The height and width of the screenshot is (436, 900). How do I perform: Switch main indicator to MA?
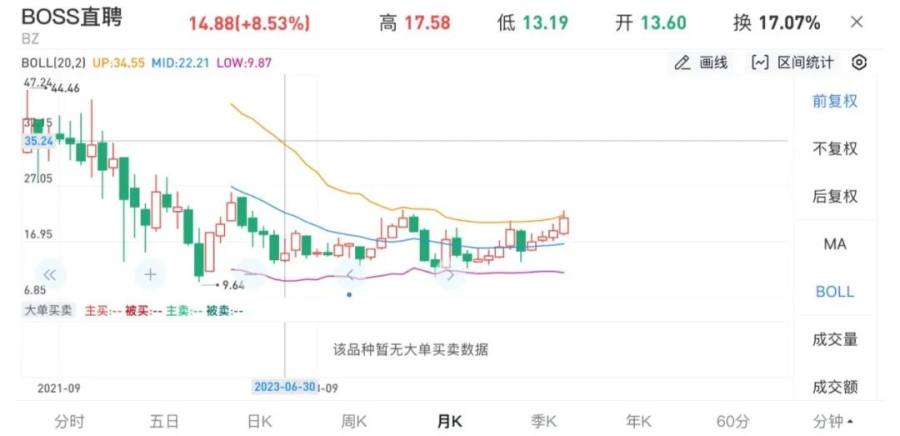834,244
